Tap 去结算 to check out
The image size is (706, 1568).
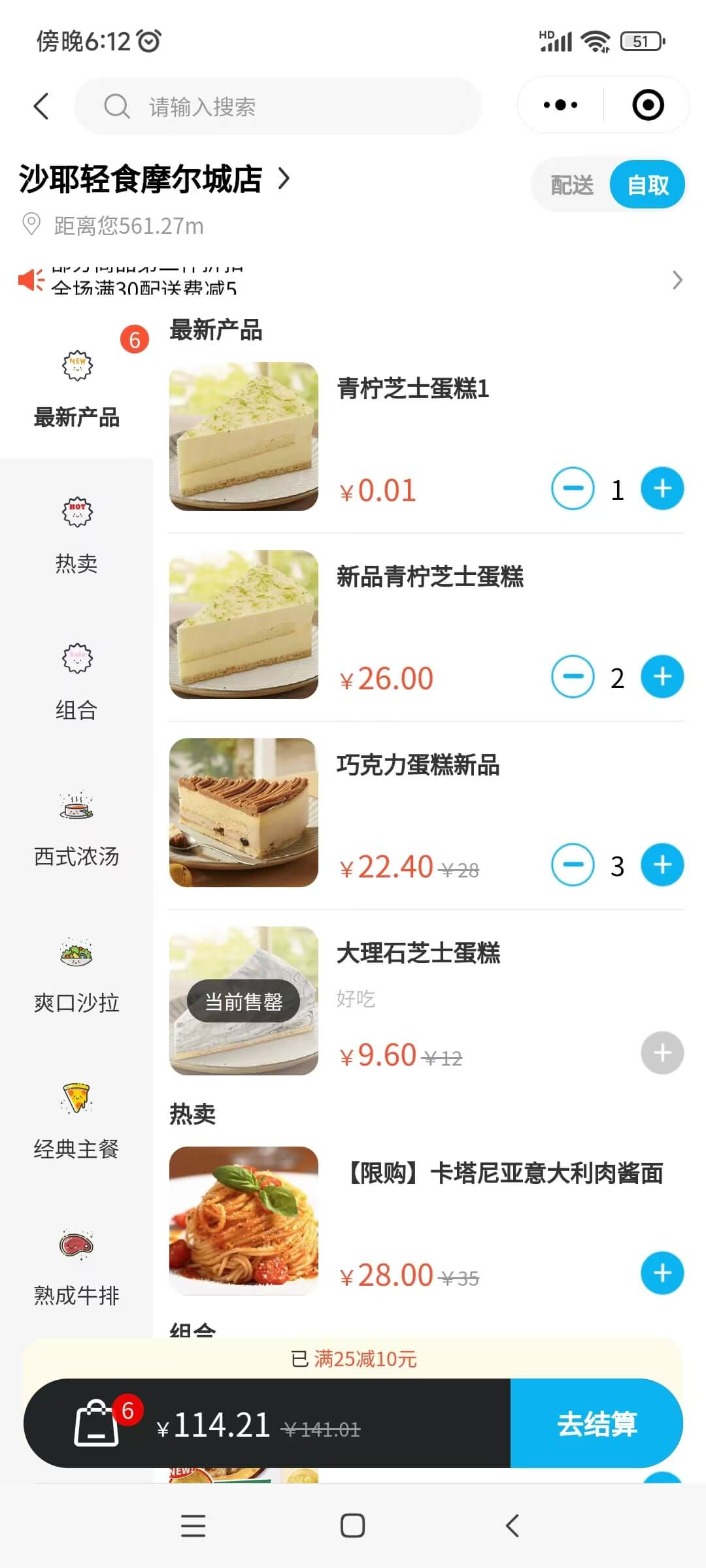coord(596,1424)
